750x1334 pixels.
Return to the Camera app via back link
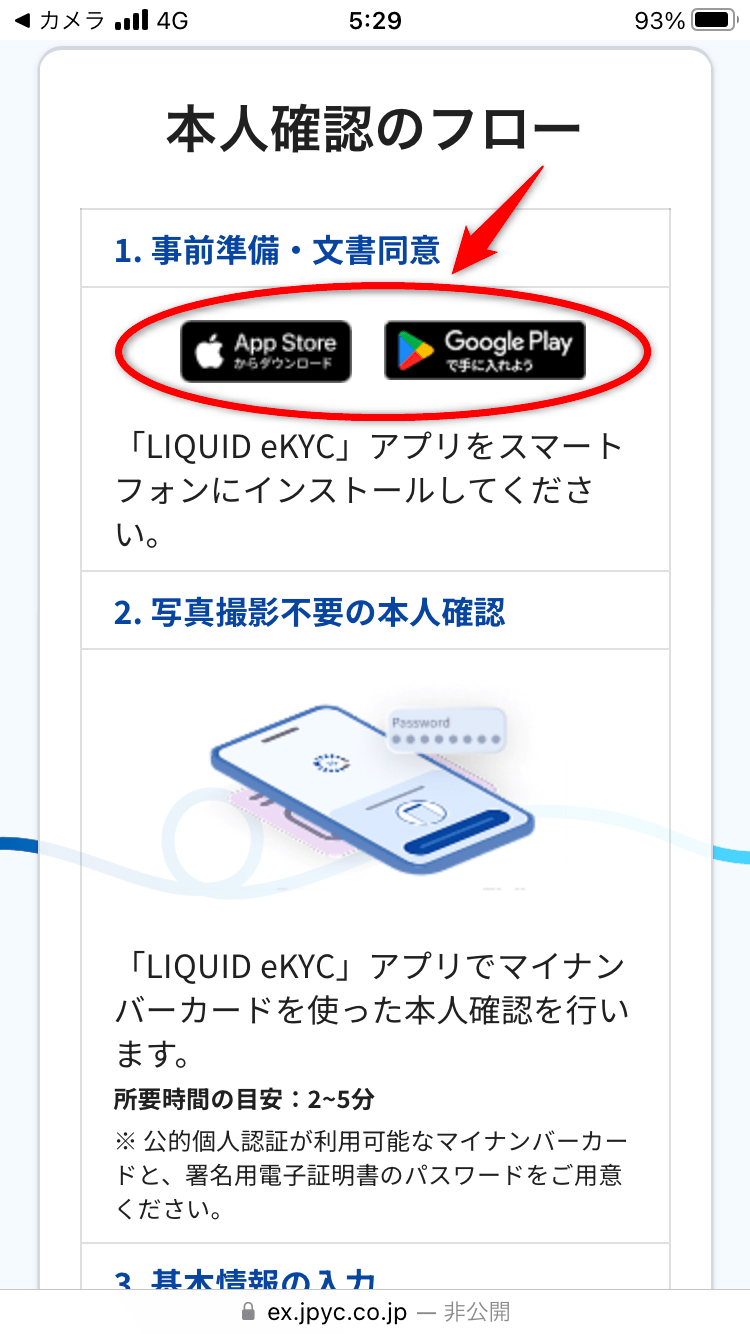pos(60,20)
